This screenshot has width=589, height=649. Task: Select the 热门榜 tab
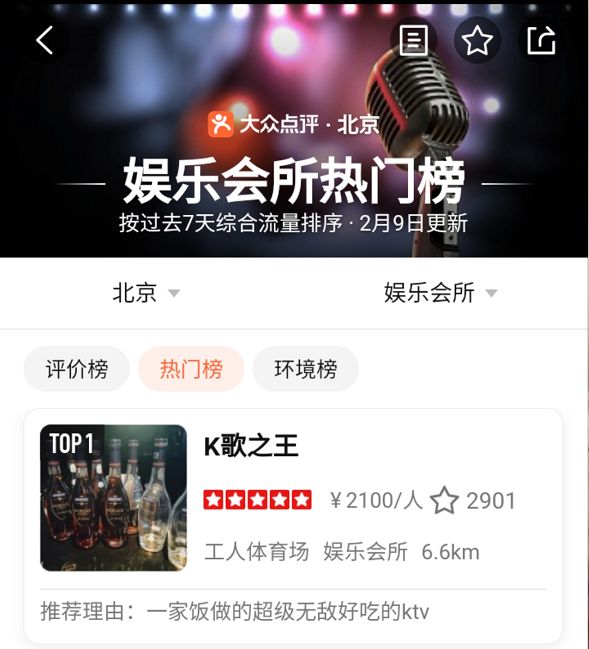pyautogui.click(x=191, y=368)
